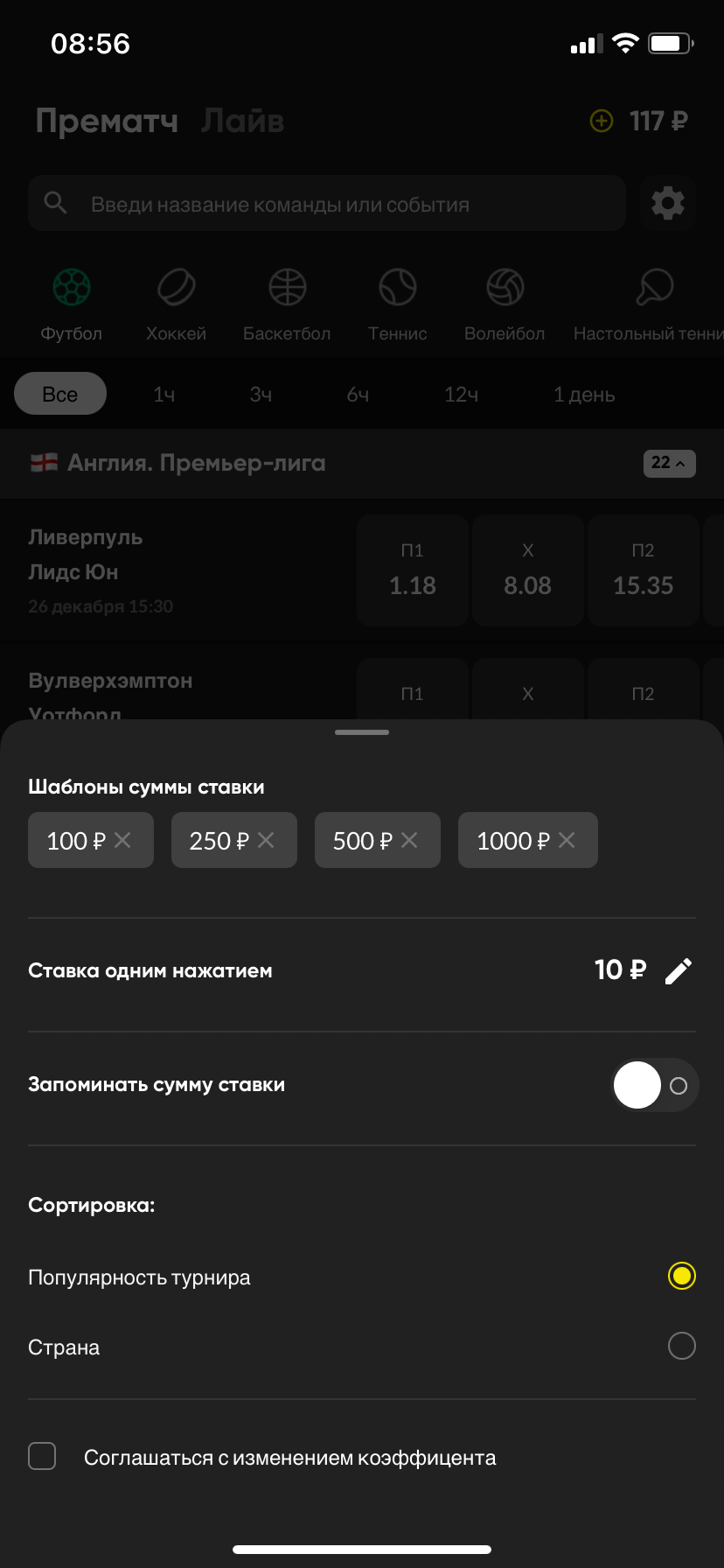Screen dimensions: 724x1568
Task: Remove the 250 ₽ bet template
Action: tap(267, 840)
